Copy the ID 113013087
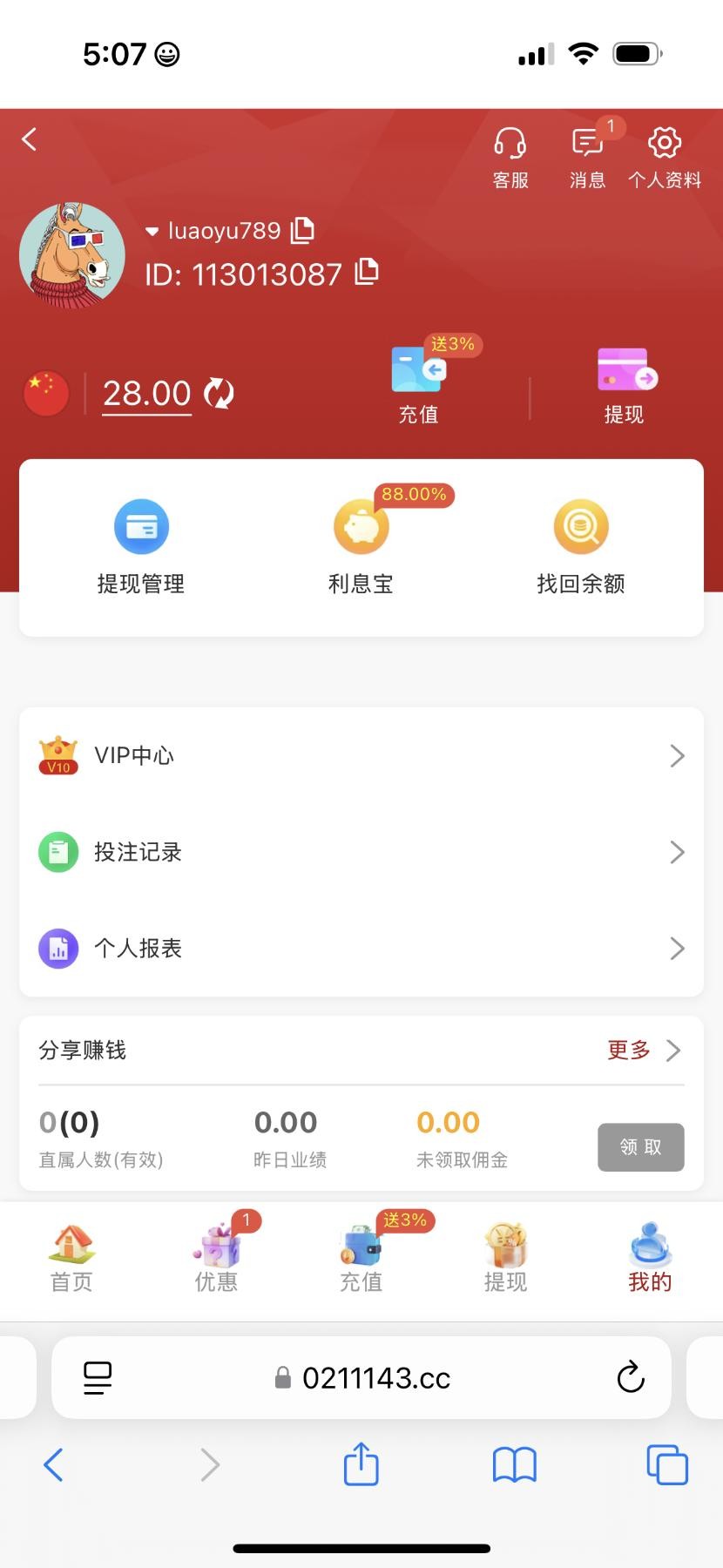This screenshot has width=723, height=1568. pos(368,272)
